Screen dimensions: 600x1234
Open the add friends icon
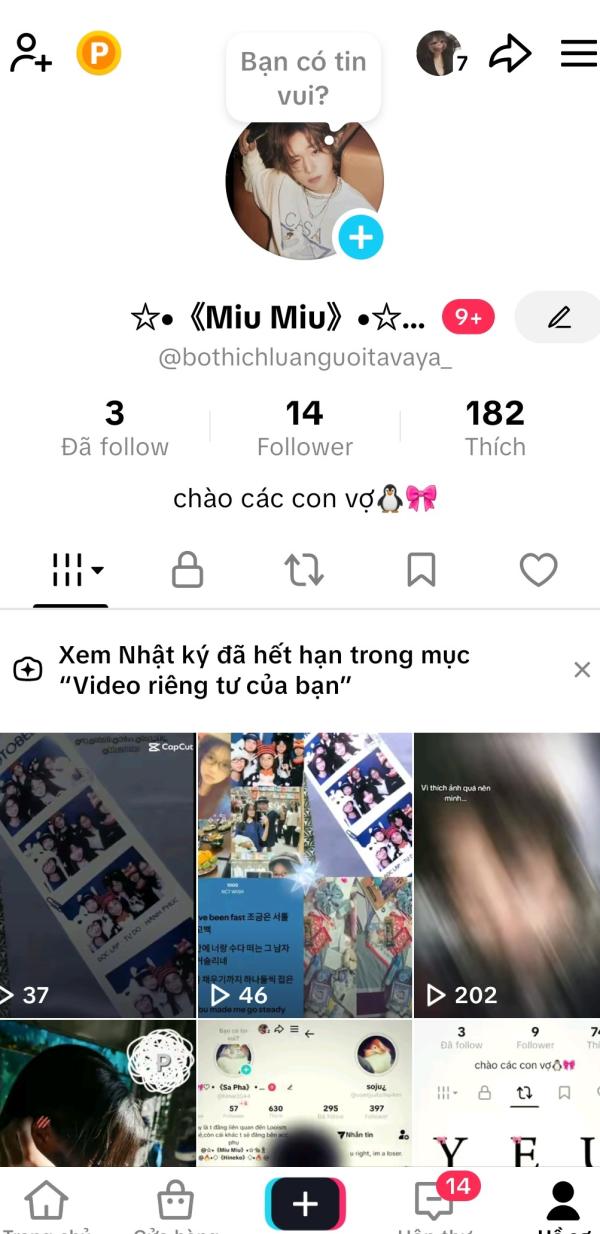30,53
